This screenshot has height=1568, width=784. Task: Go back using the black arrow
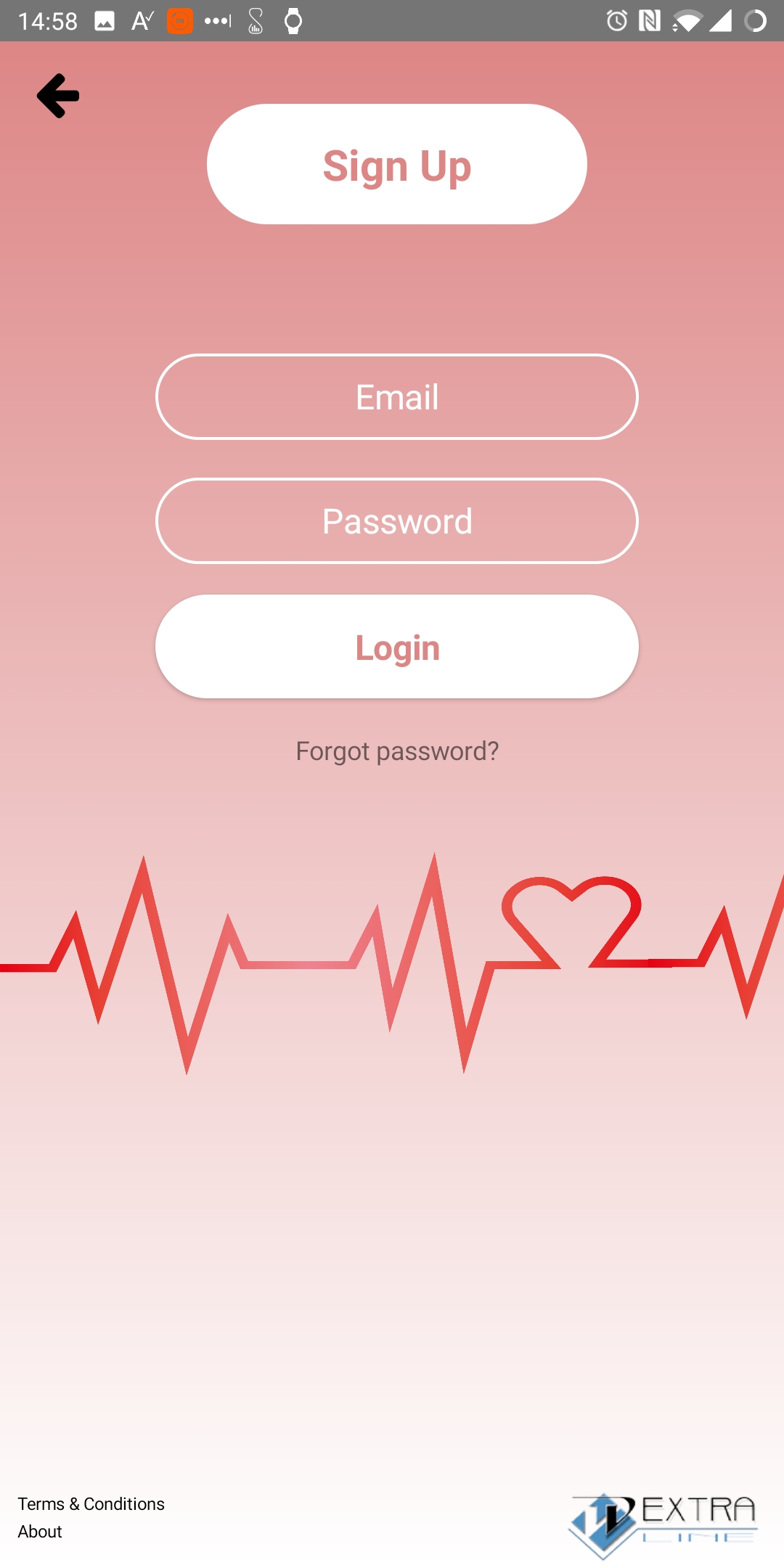pyautogui.click(x=58, y=96)
